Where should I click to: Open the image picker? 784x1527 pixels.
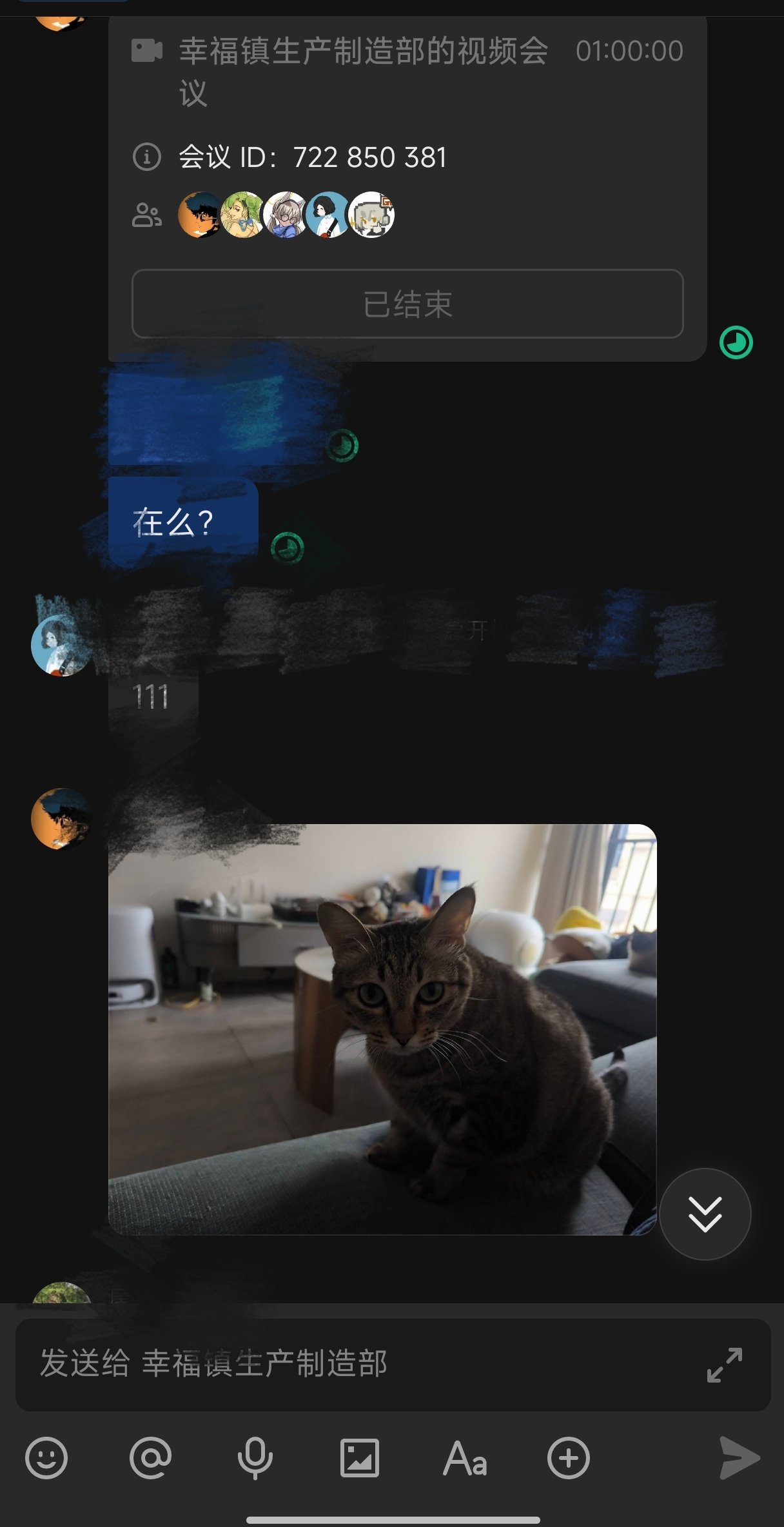point(359,1458)
